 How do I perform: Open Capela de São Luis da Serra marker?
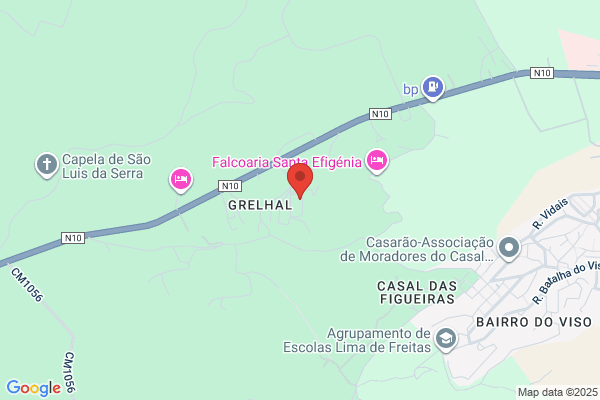tap(46, 164)
